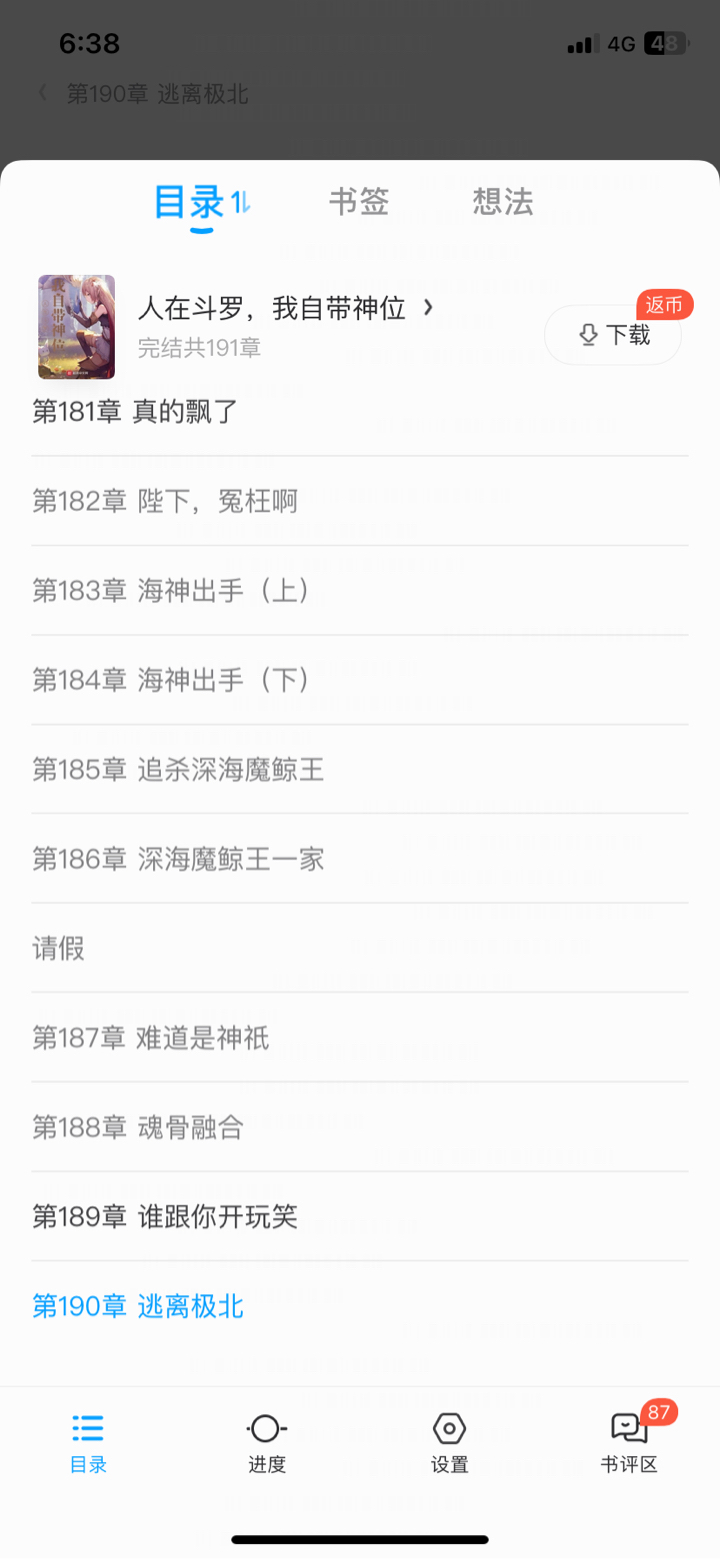Open chapter 第182章 陛下，冤枉啊
Image resolution: width=720 pixels, height=1559 pixels.
165,501
